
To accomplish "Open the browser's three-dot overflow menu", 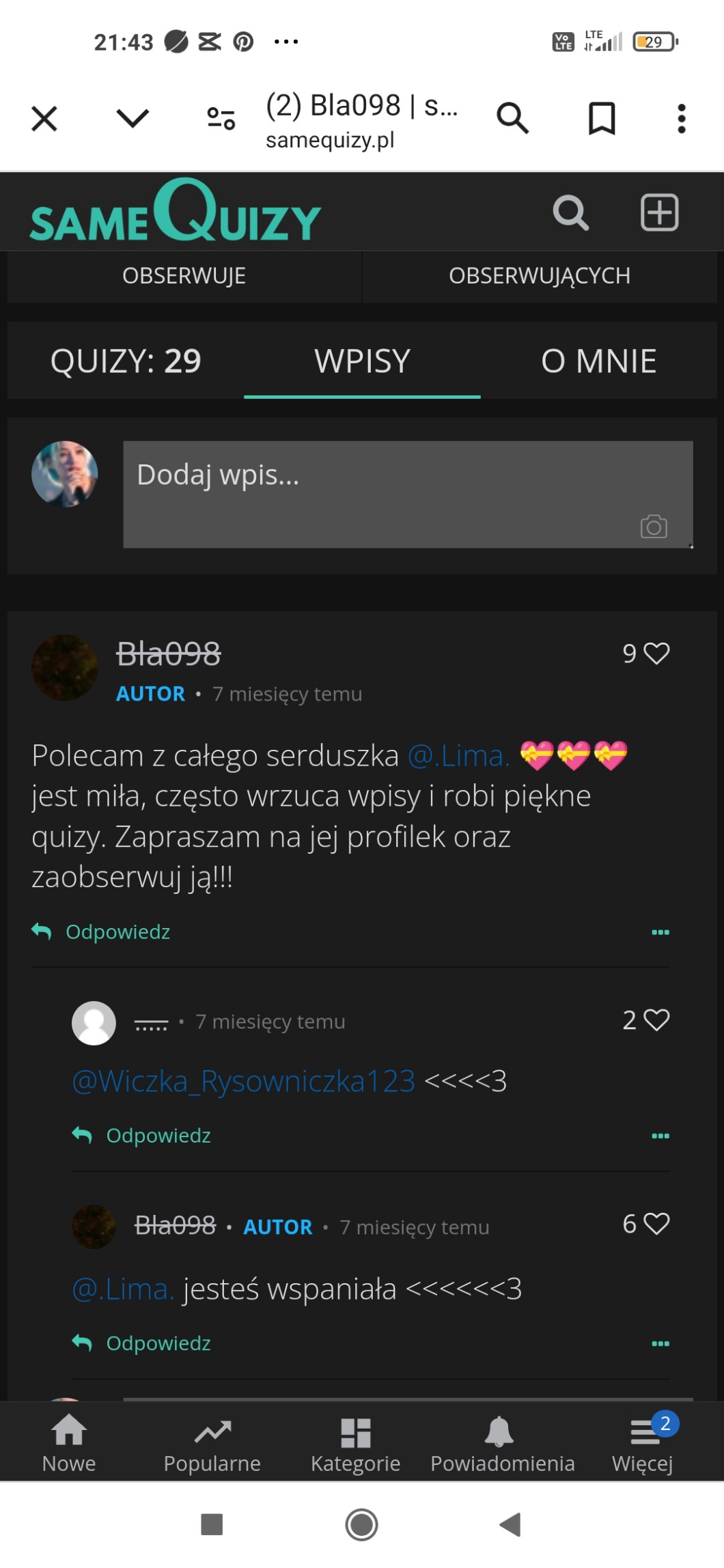I will click(x=680, y=119).
